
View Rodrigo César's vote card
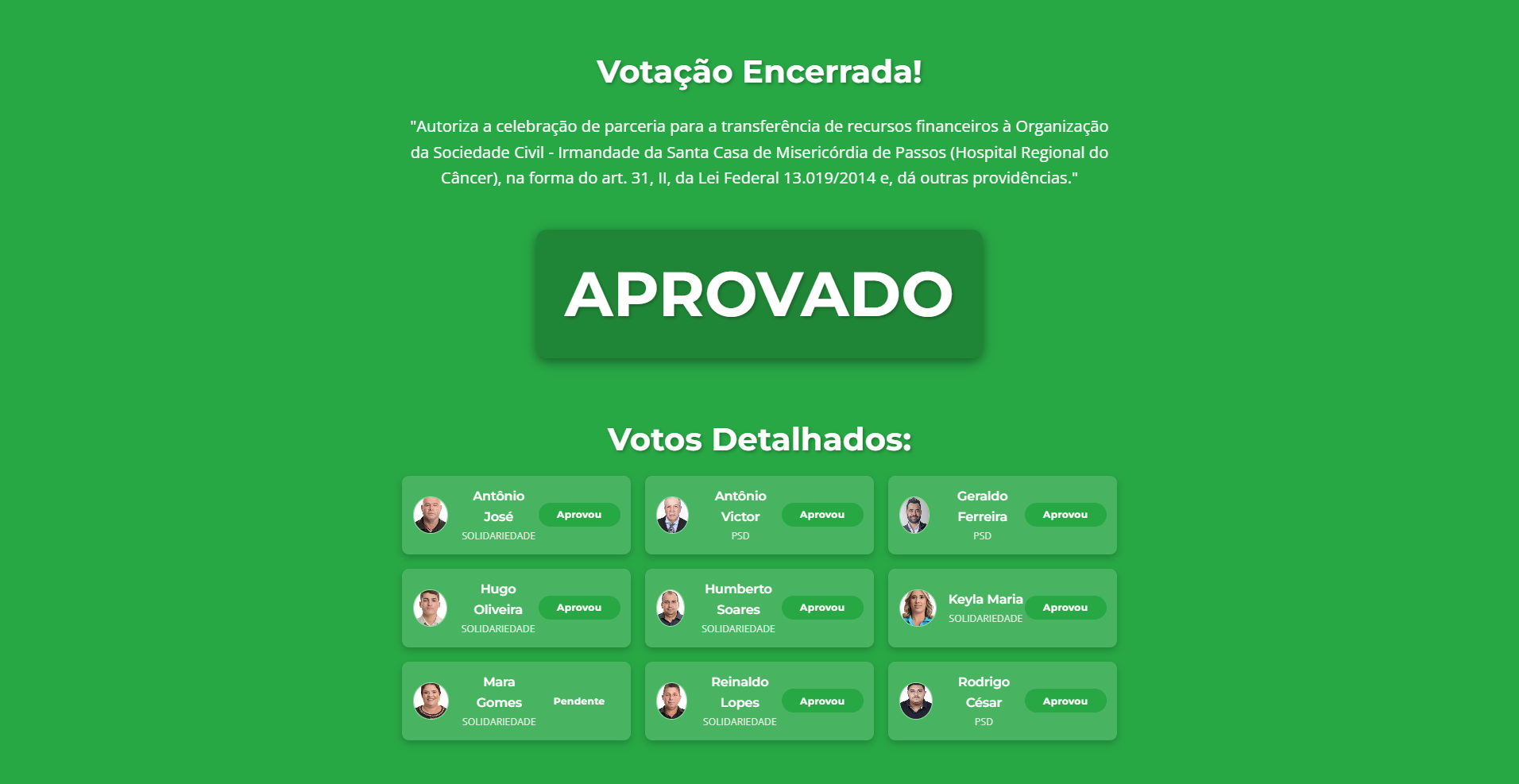(1002, 701)
